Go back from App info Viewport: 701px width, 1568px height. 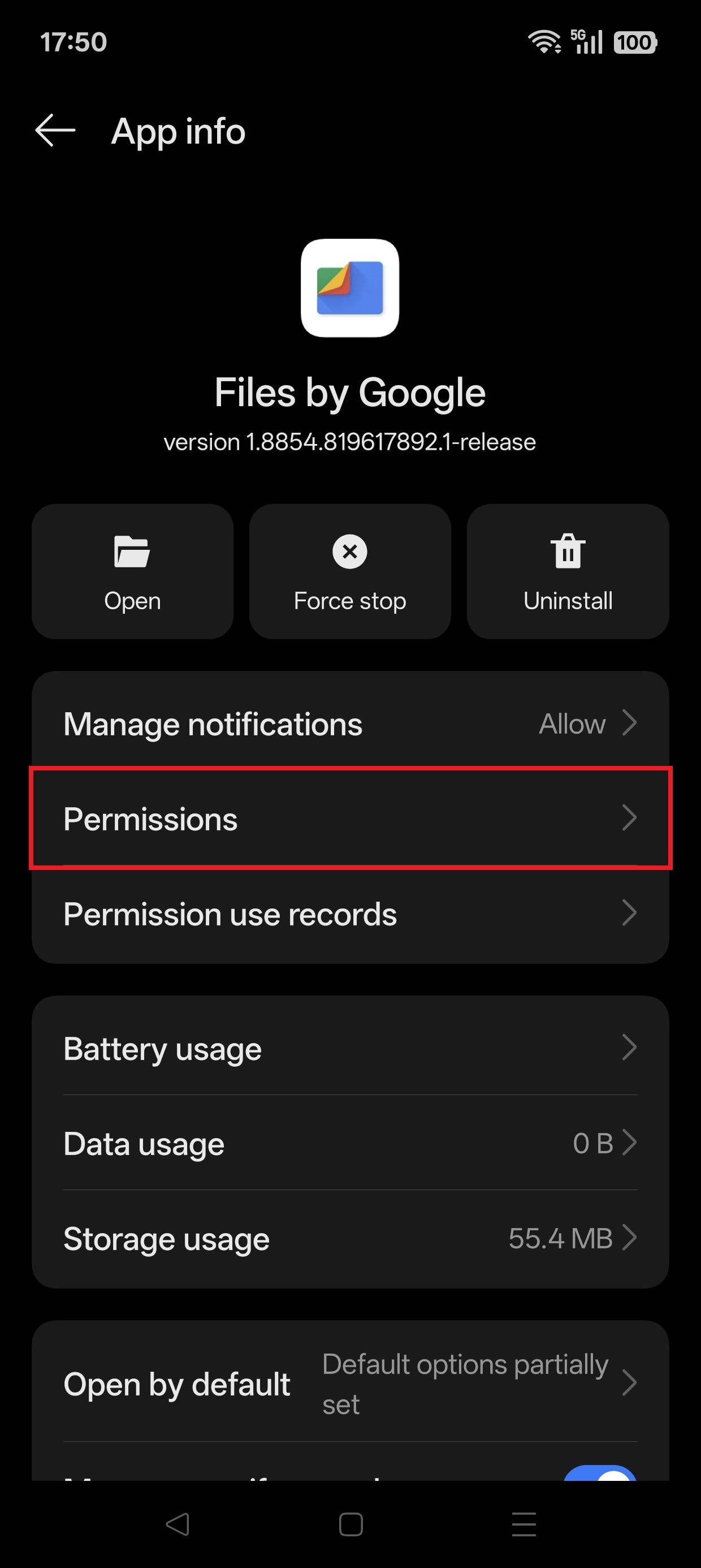[x=55, y=130]
